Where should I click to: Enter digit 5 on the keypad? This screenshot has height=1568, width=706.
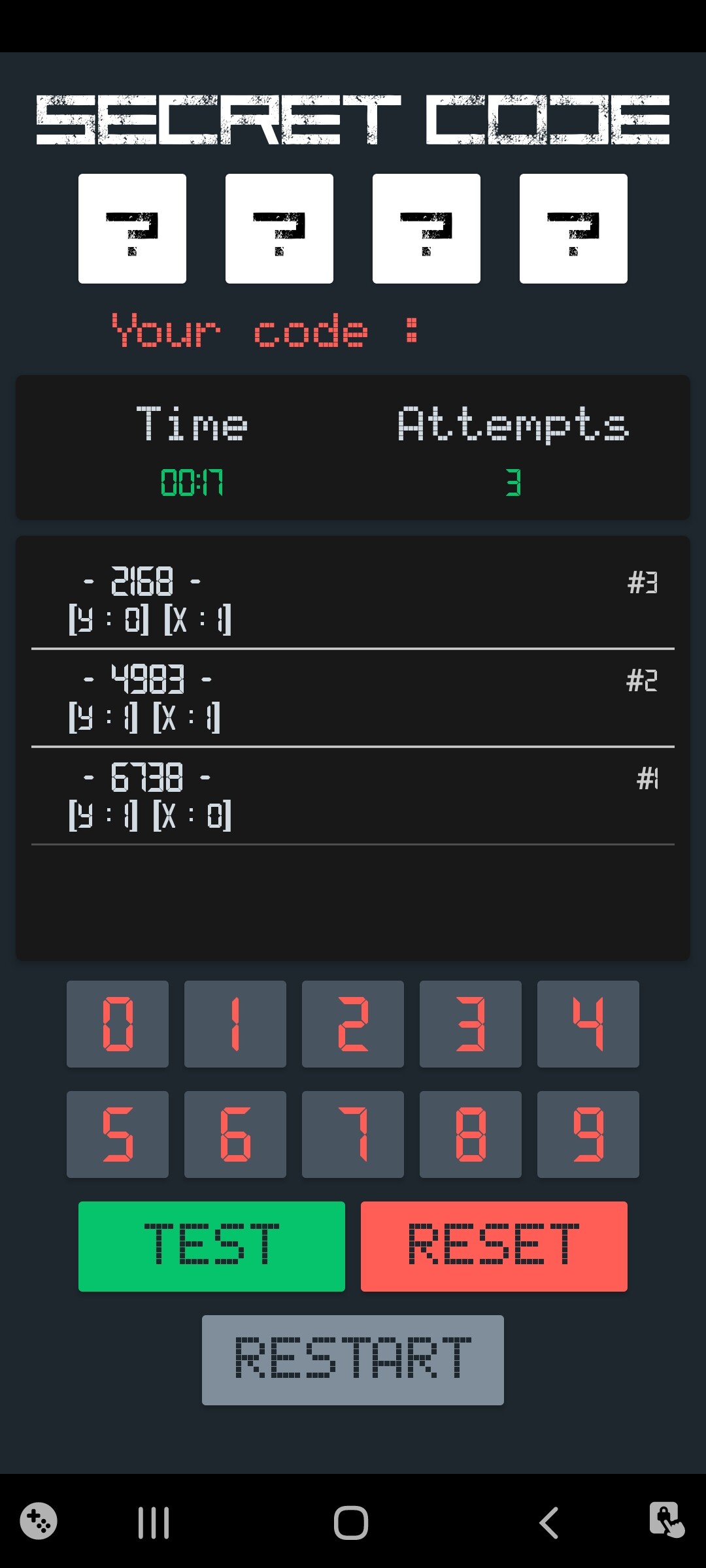(118, 1134)
